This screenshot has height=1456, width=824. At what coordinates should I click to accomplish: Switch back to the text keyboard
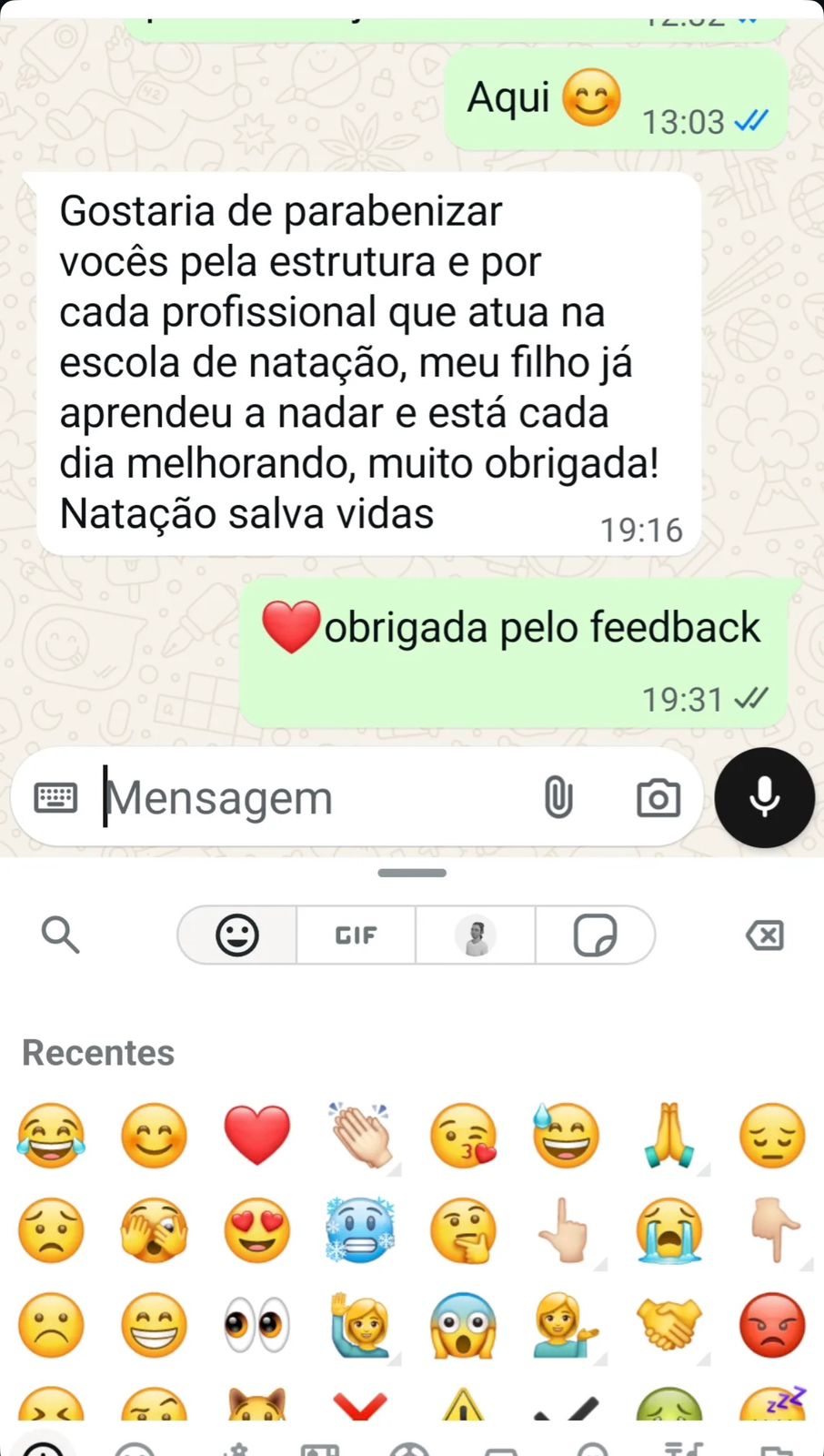click(x=56, y=797)
